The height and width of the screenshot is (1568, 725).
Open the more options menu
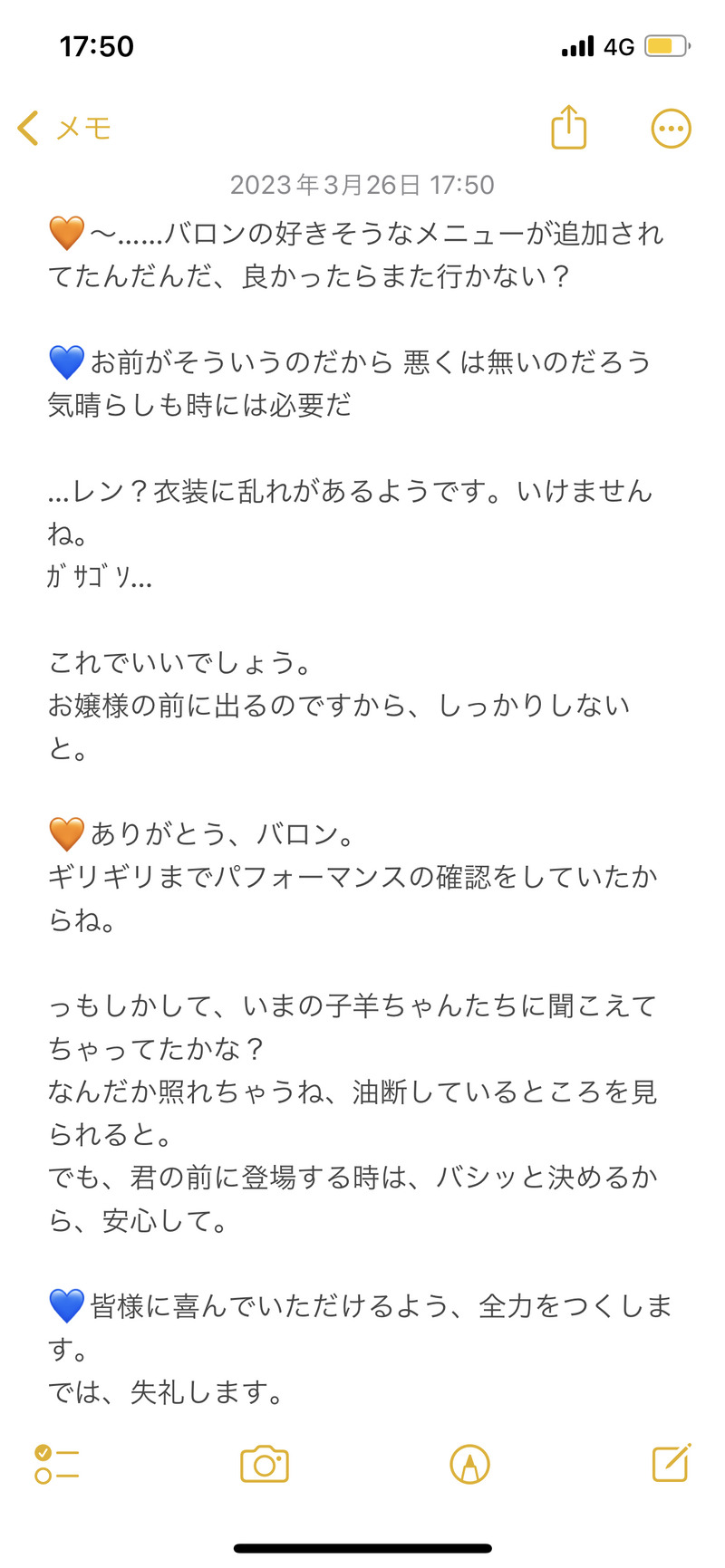(671, 129)
